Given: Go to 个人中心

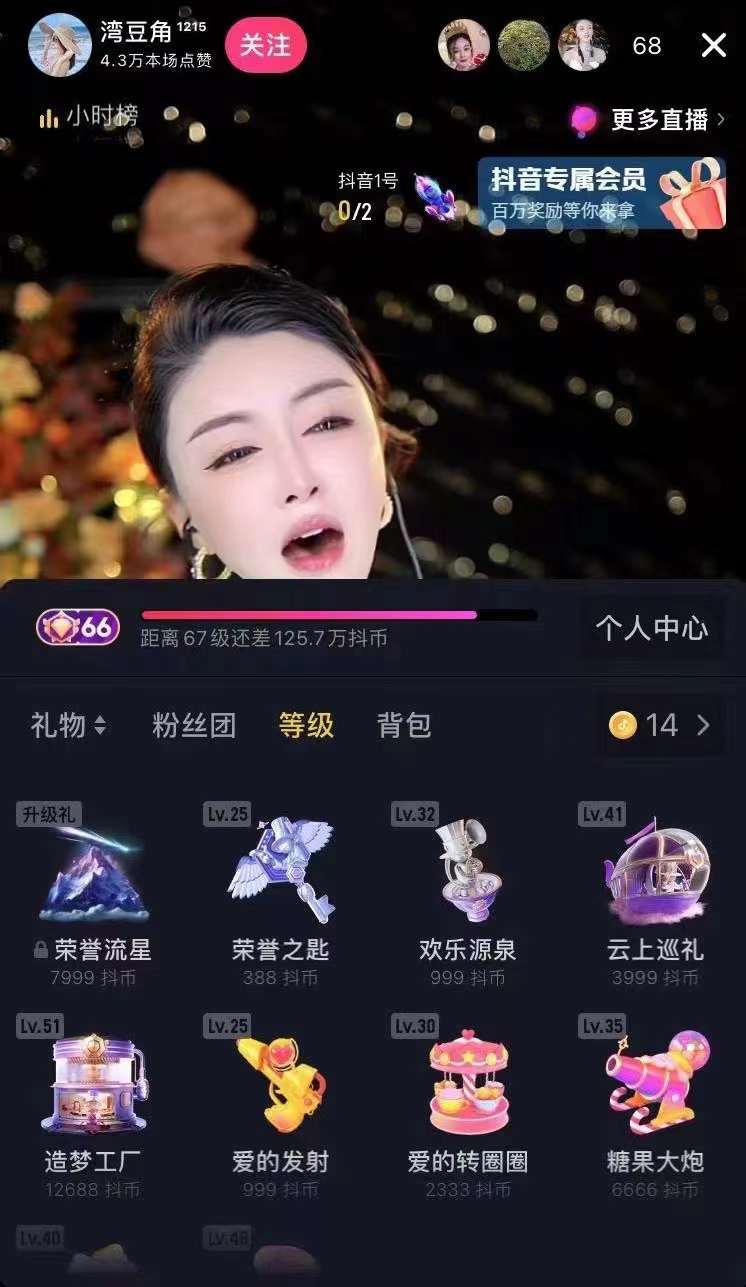Looking at the screenshot, I should coord(651,628).
